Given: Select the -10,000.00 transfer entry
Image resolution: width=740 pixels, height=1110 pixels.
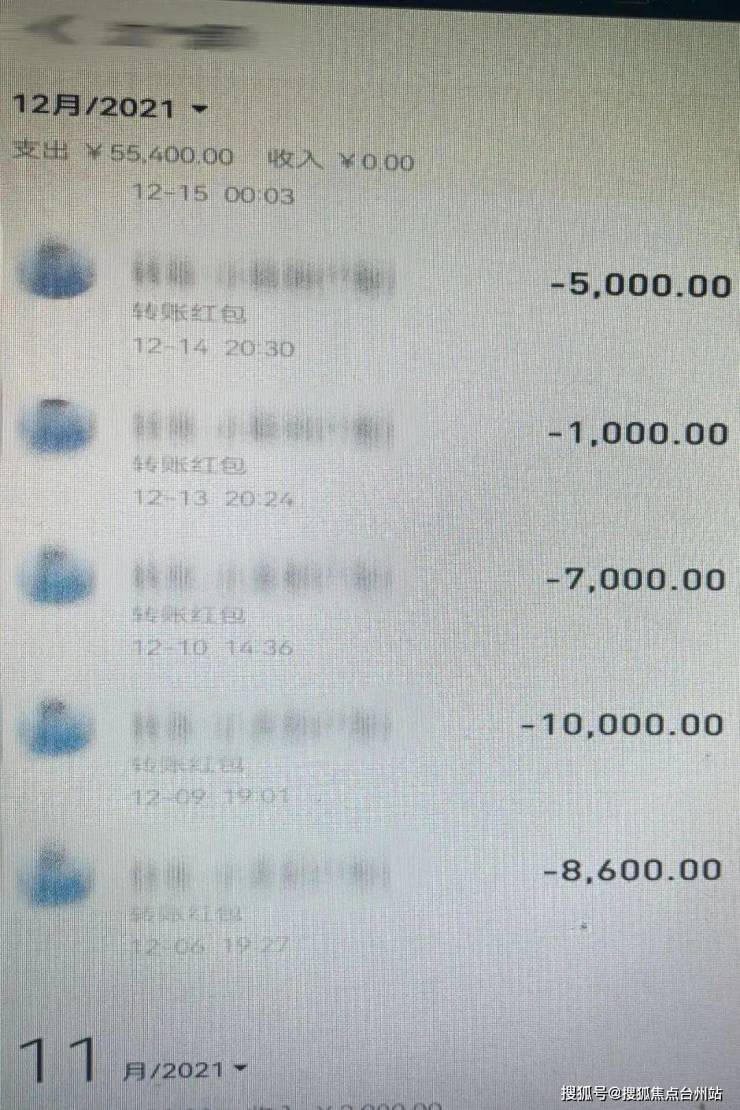Looking at the screenshot, I should tap(380, 735).
